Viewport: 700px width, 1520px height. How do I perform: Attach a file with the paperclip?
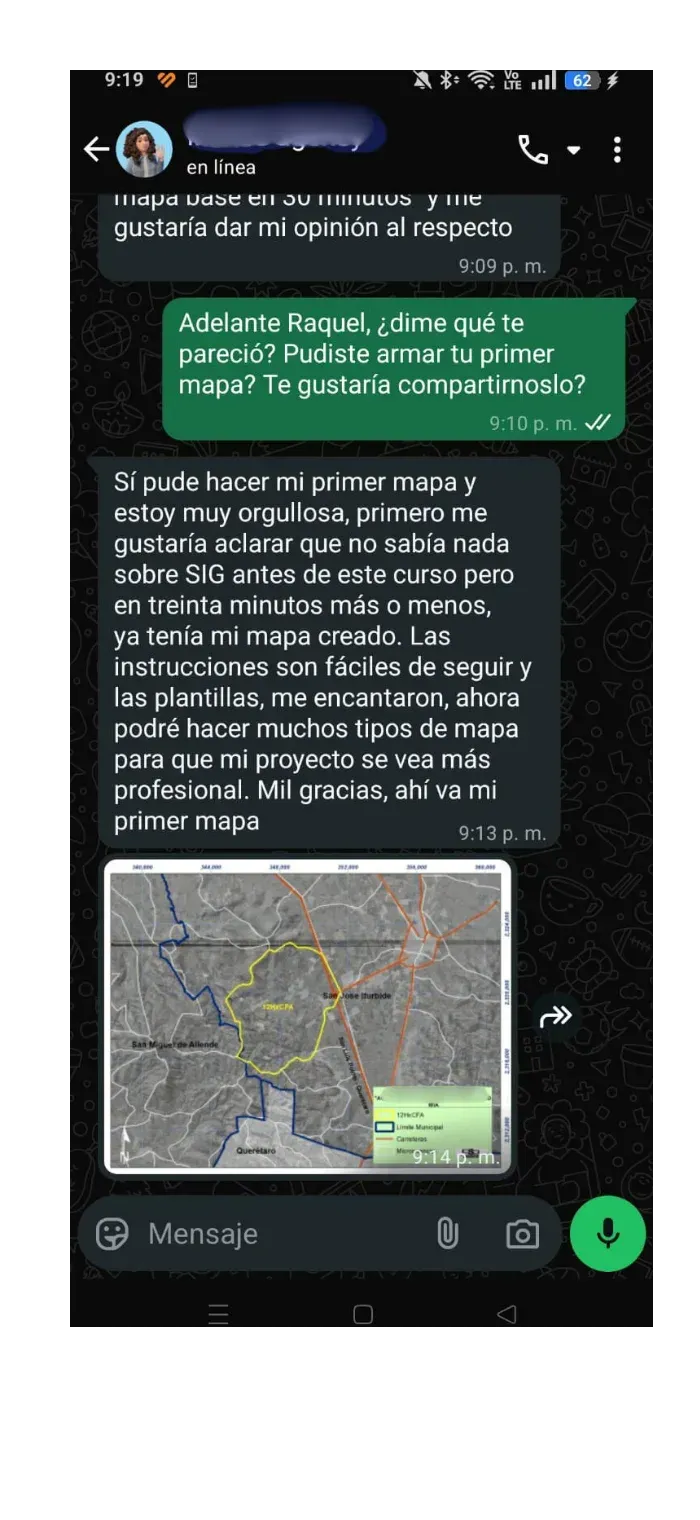tap(447, 1234)
